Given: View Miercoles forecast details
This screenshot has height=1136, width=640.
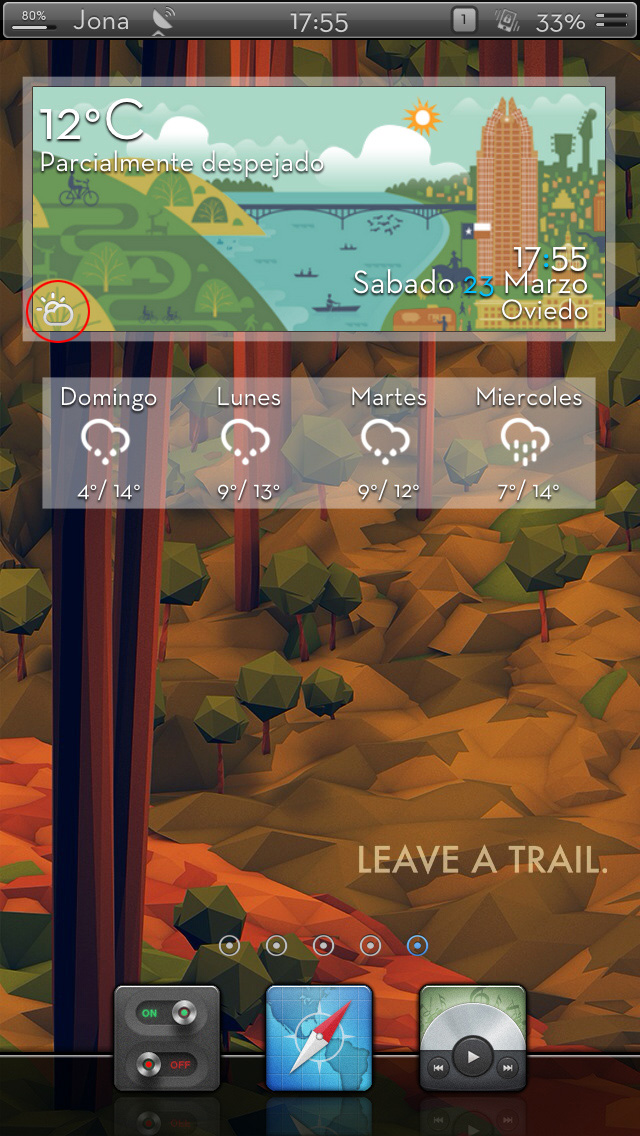Looking at the screenshot, I should [x=528, y=443].
